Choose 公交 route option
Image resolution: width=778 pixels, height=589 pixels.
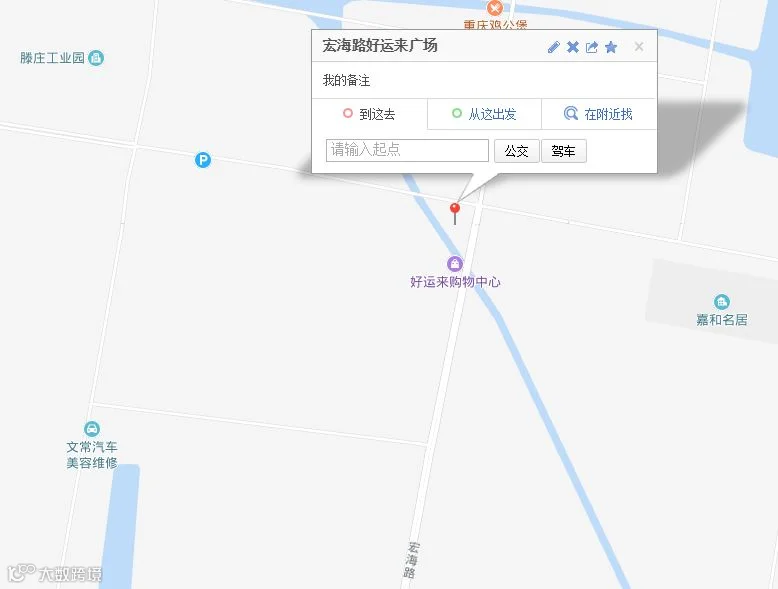point(517,151)
